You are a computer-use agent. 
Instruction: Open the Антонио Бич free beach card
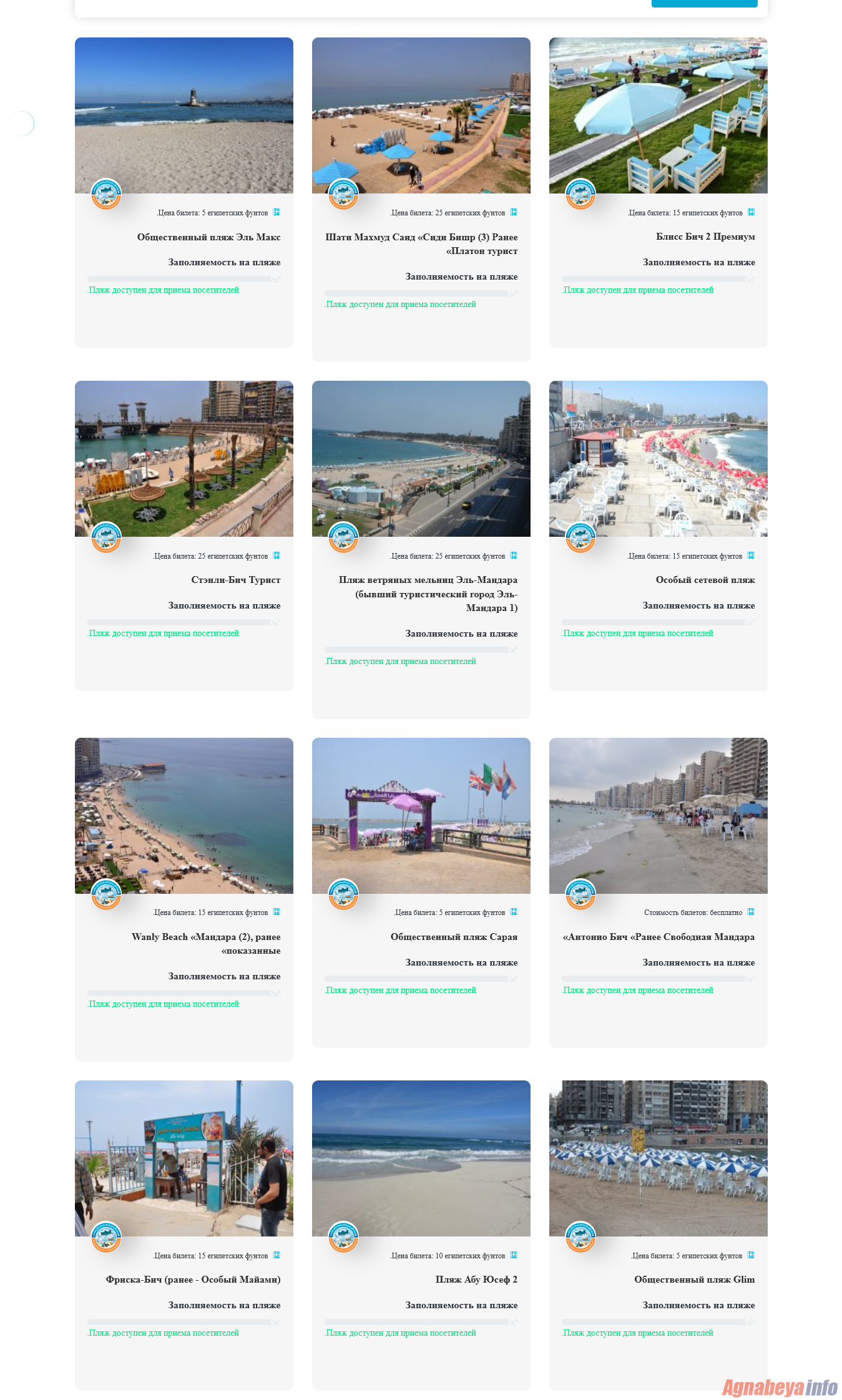pos(658,893)
